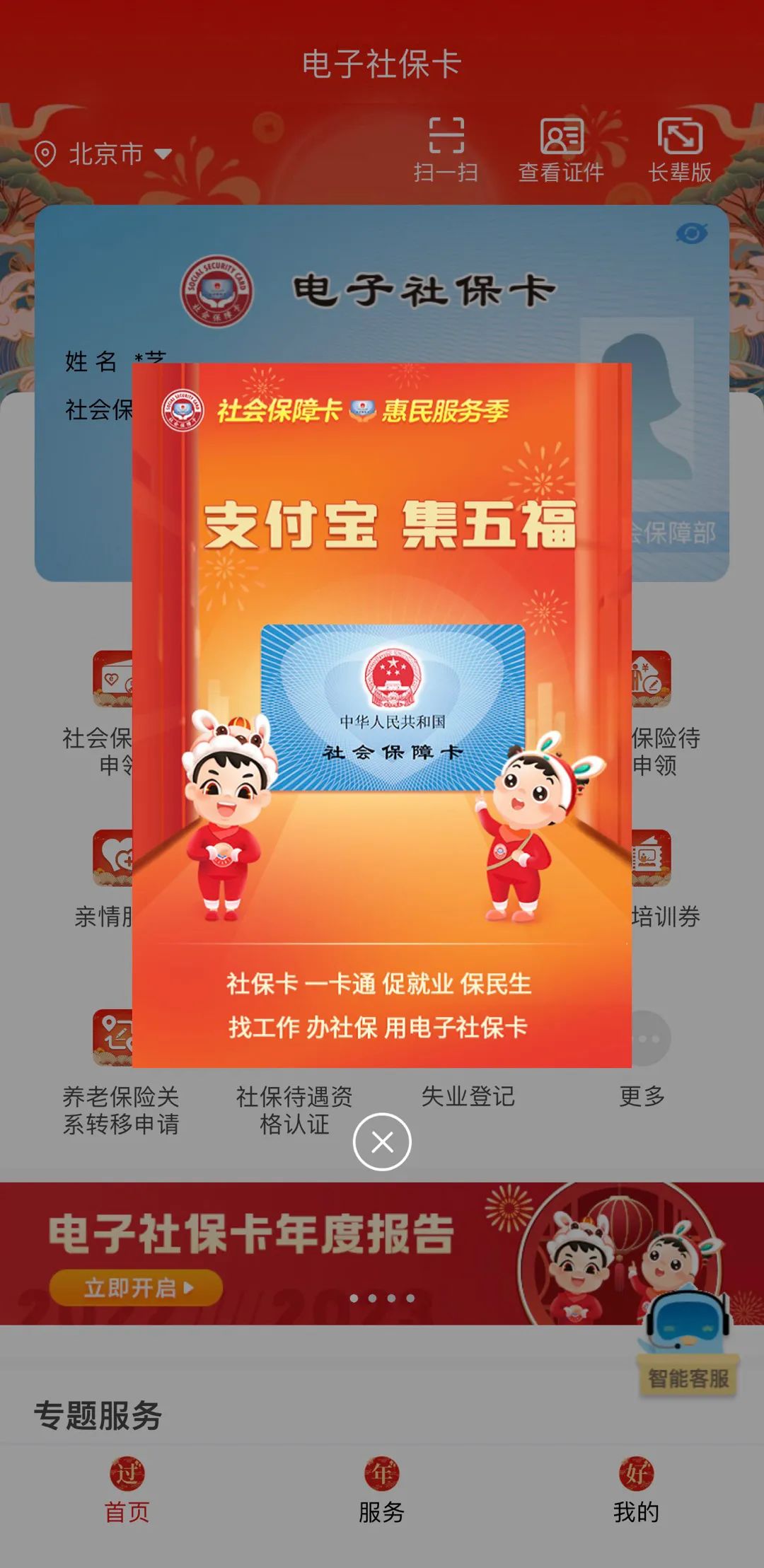Viewport: 764px width, 1568px height.
Task: Open the 扫一扫 scanner
Action: (446, 150)
